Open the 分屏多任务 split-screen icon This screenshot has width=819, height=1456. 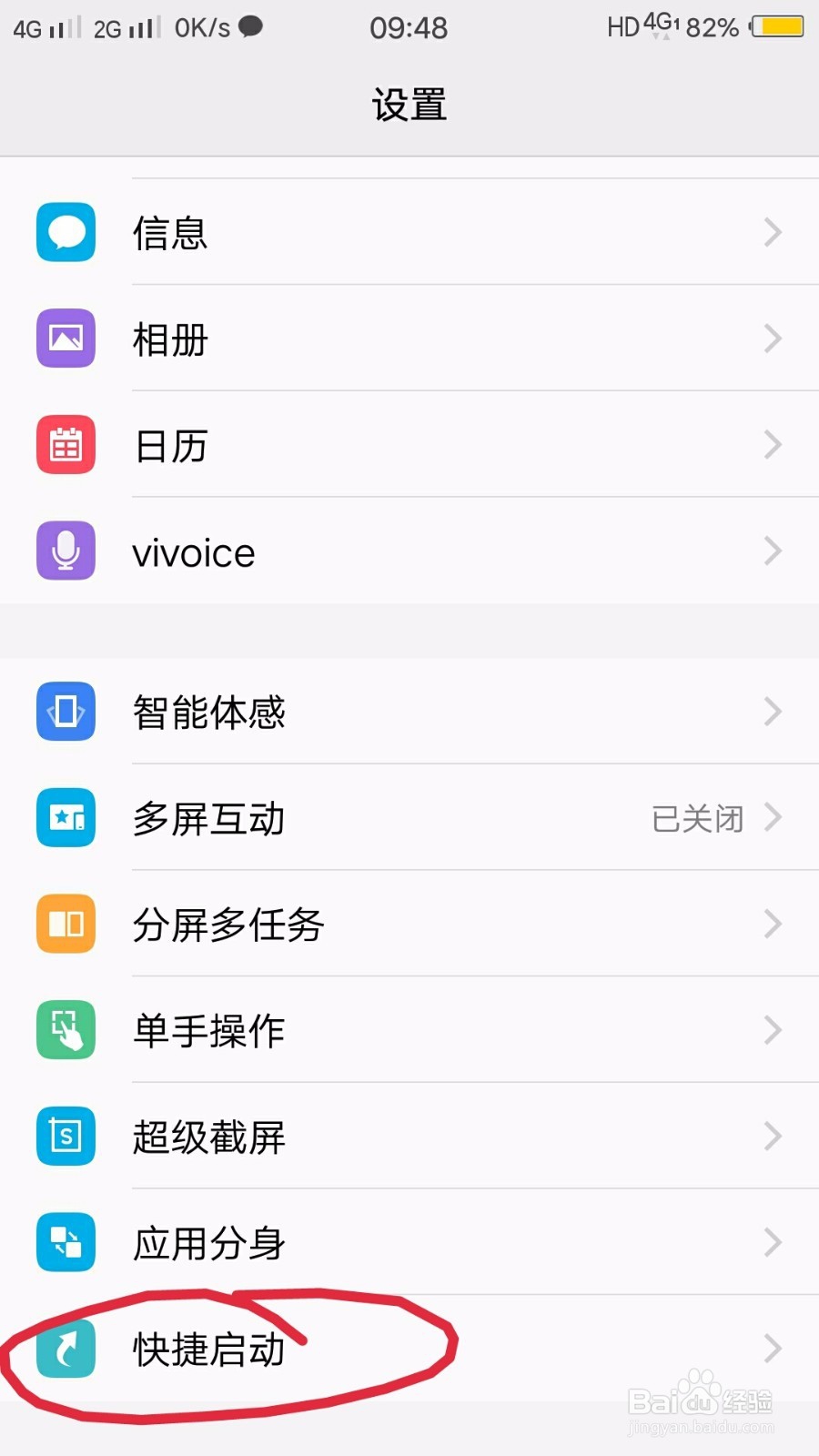[x=65, y=925]
